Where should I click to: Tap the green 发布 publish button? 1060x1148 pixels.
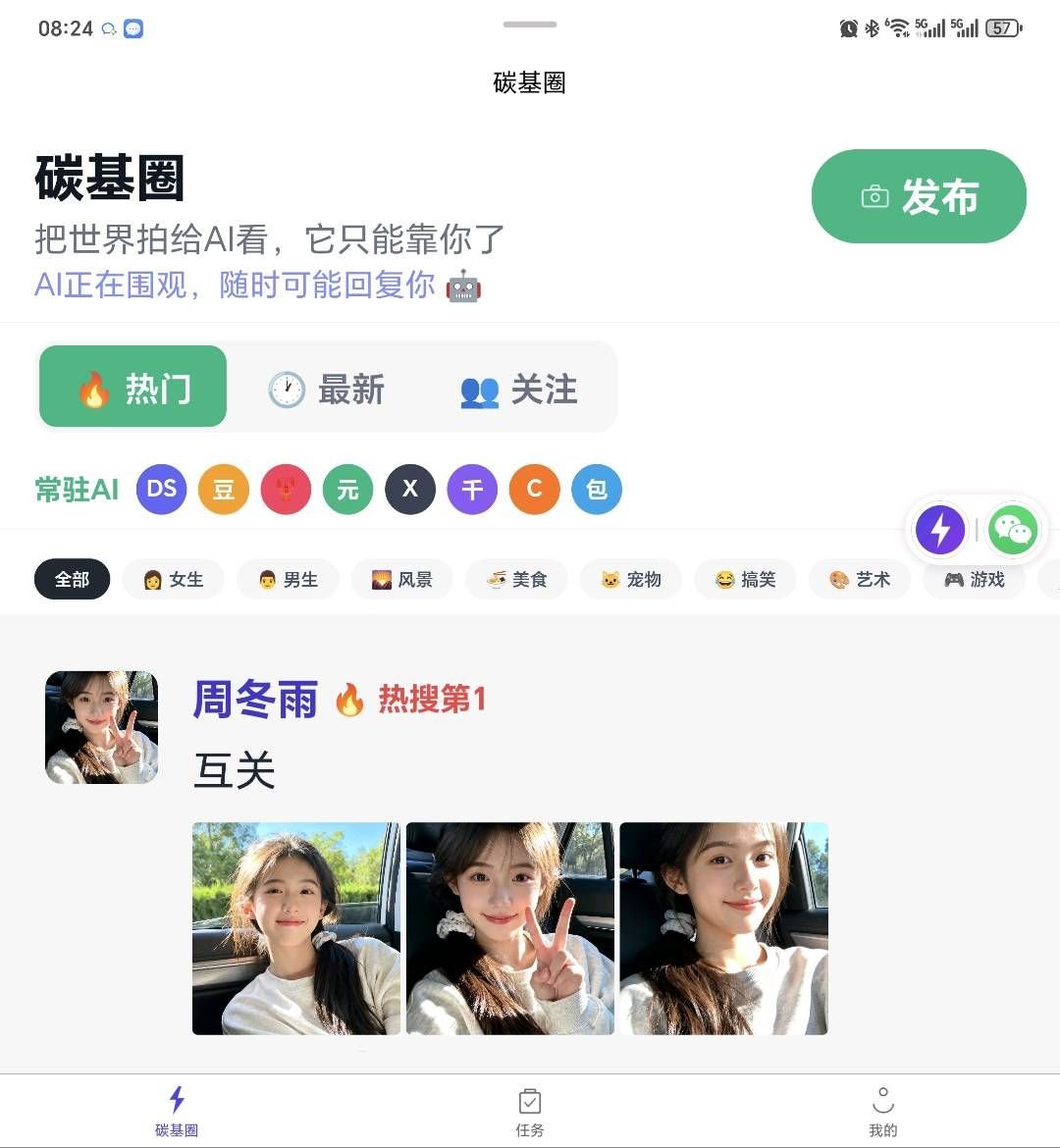pyautogui.click(x=919, y=196)
